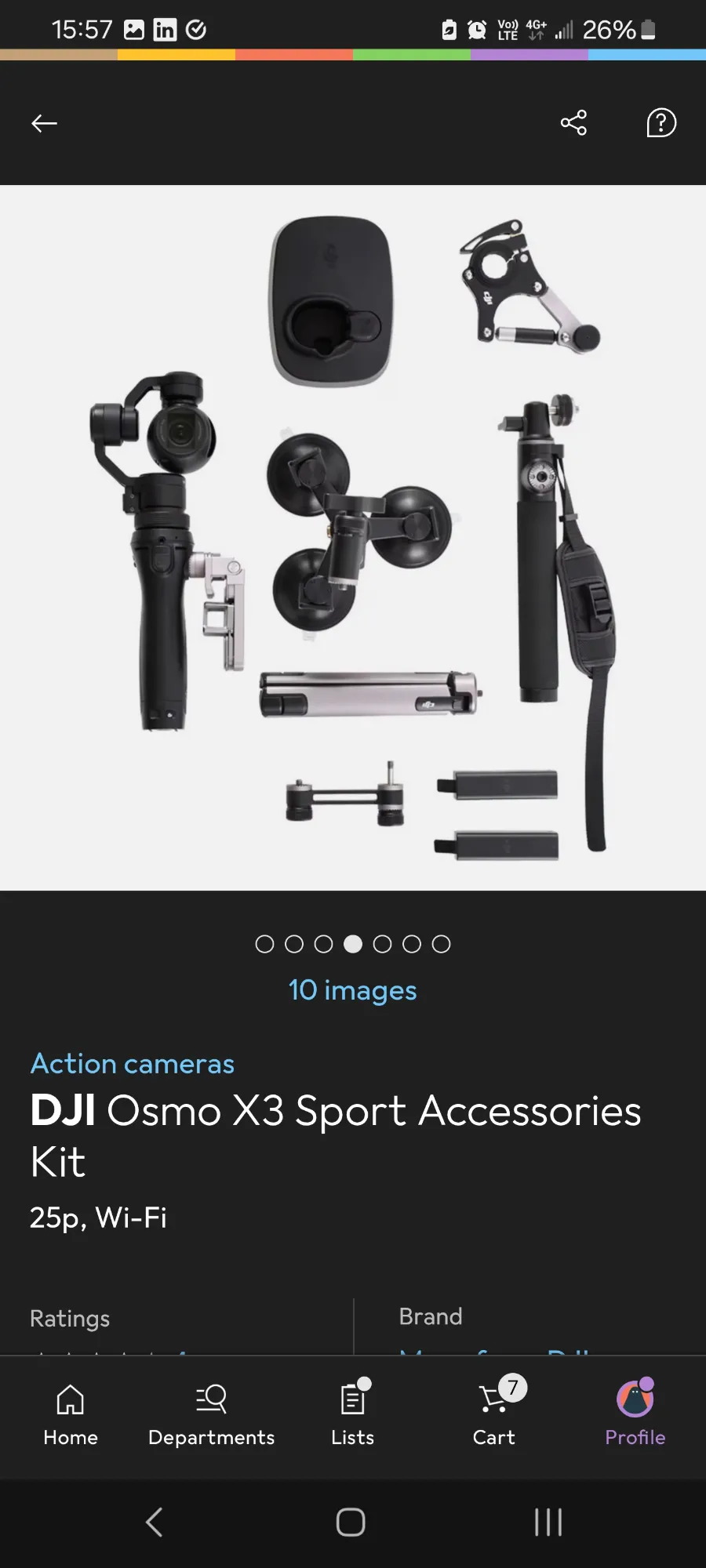706x1568 pixels.
Task: View all 10 images
Action: click(x=352, y=990)
